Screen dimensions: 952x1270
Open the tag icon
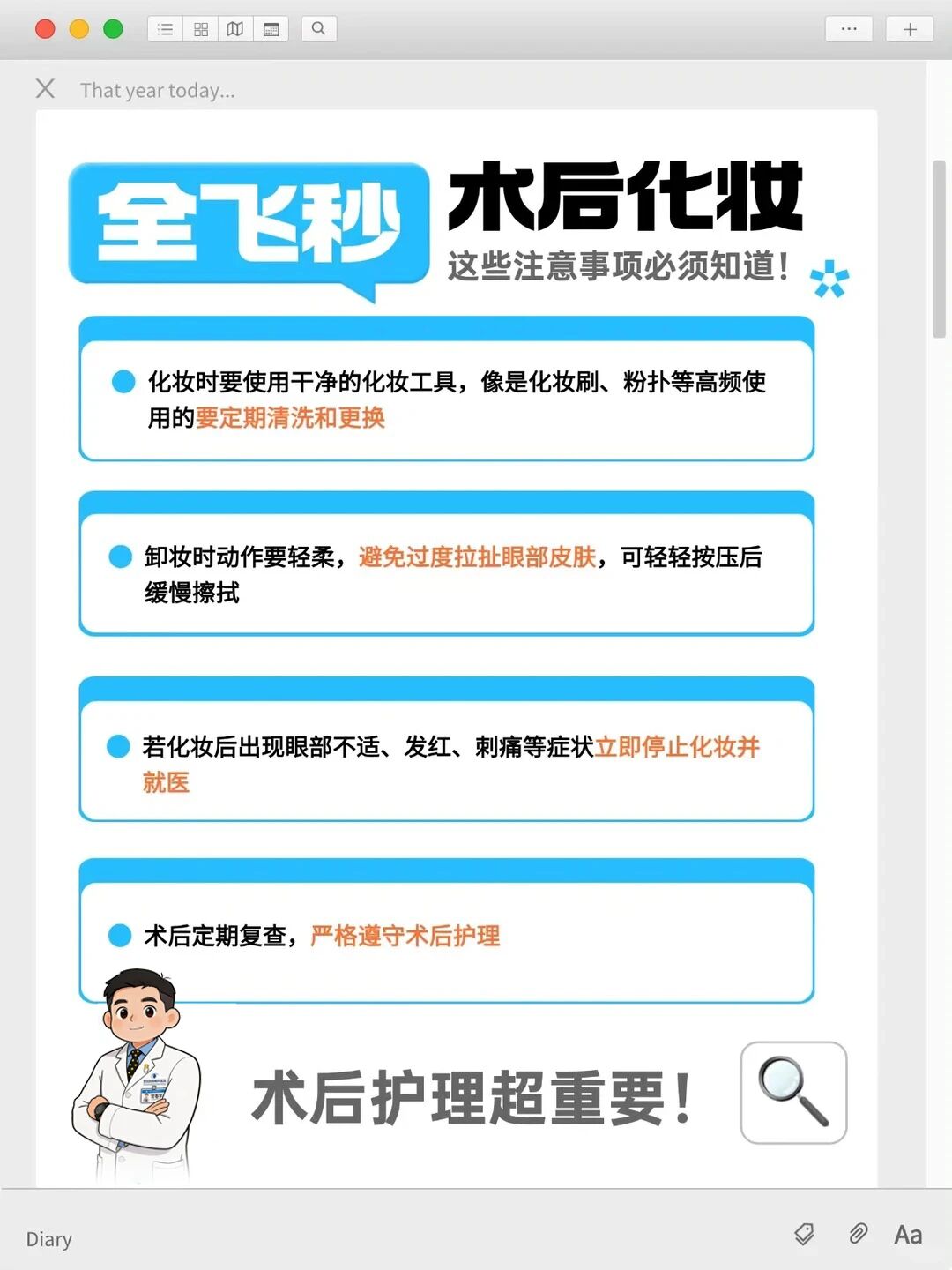[804, 1234]
